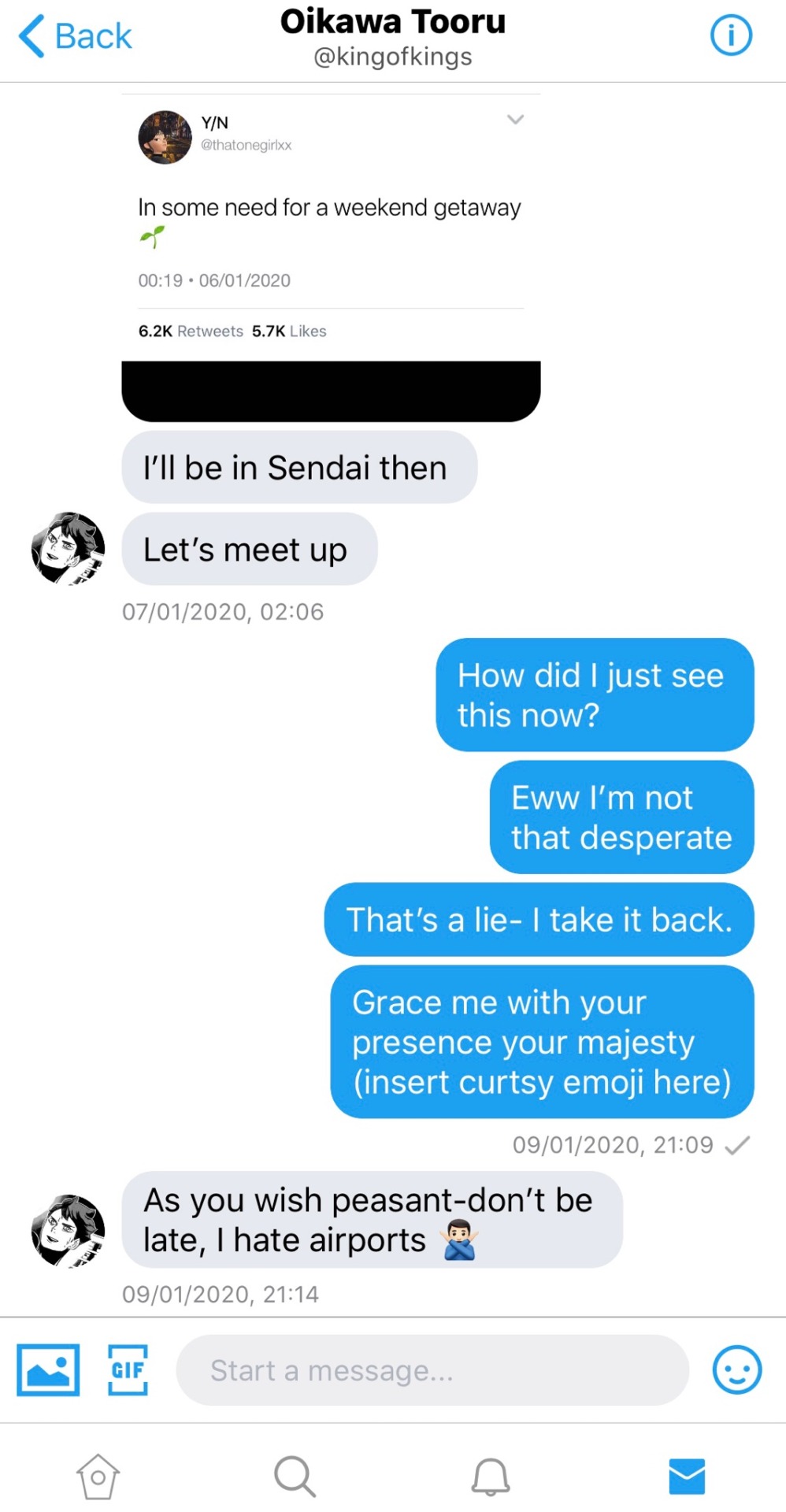This screenshot has width=786, height=1512.
Task: Open the notifications bell tab
Action: (x=491, y=1477)
